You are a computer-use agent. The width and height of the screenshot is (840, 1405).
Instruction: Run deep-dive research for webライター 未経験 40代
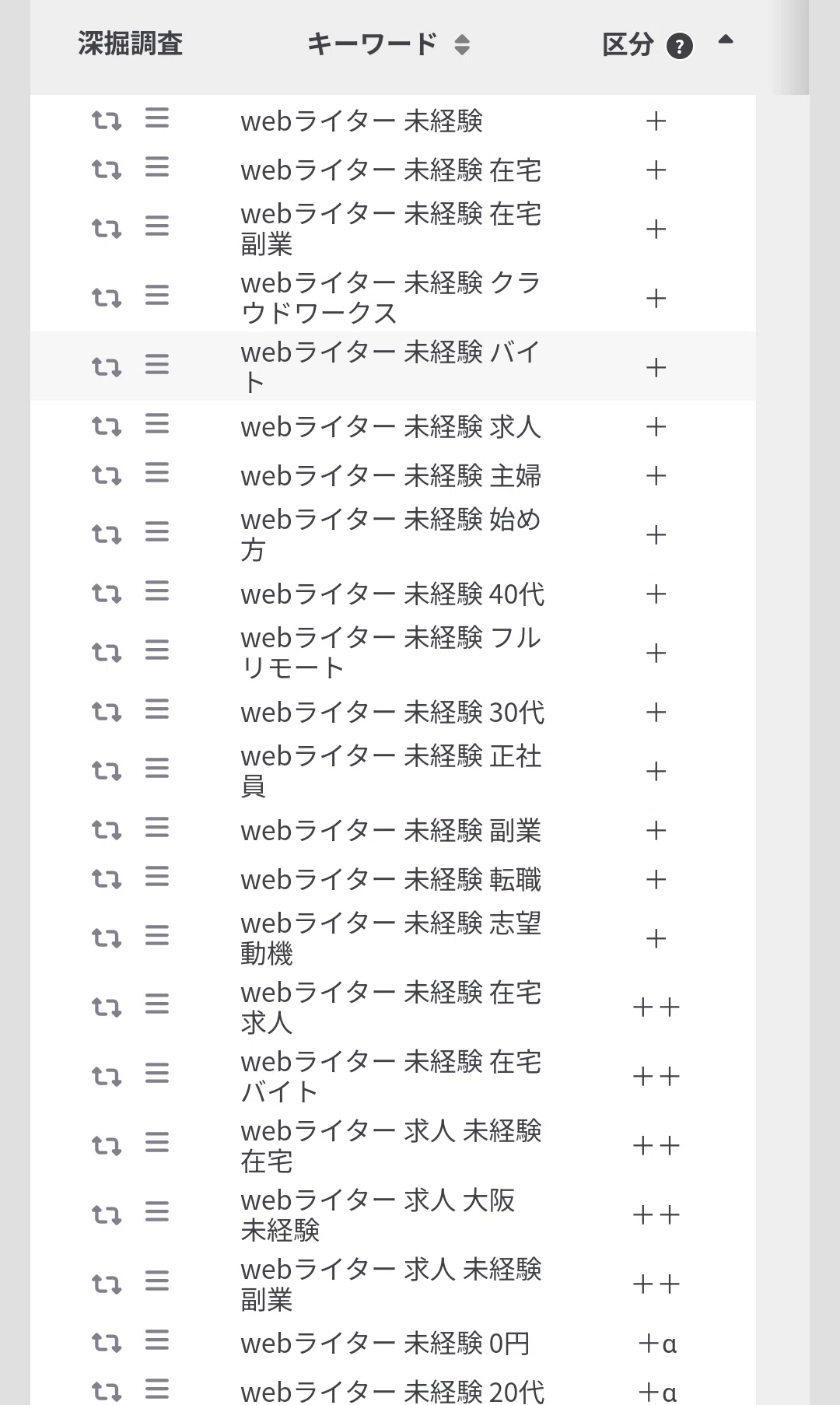(x=107, y=594)
